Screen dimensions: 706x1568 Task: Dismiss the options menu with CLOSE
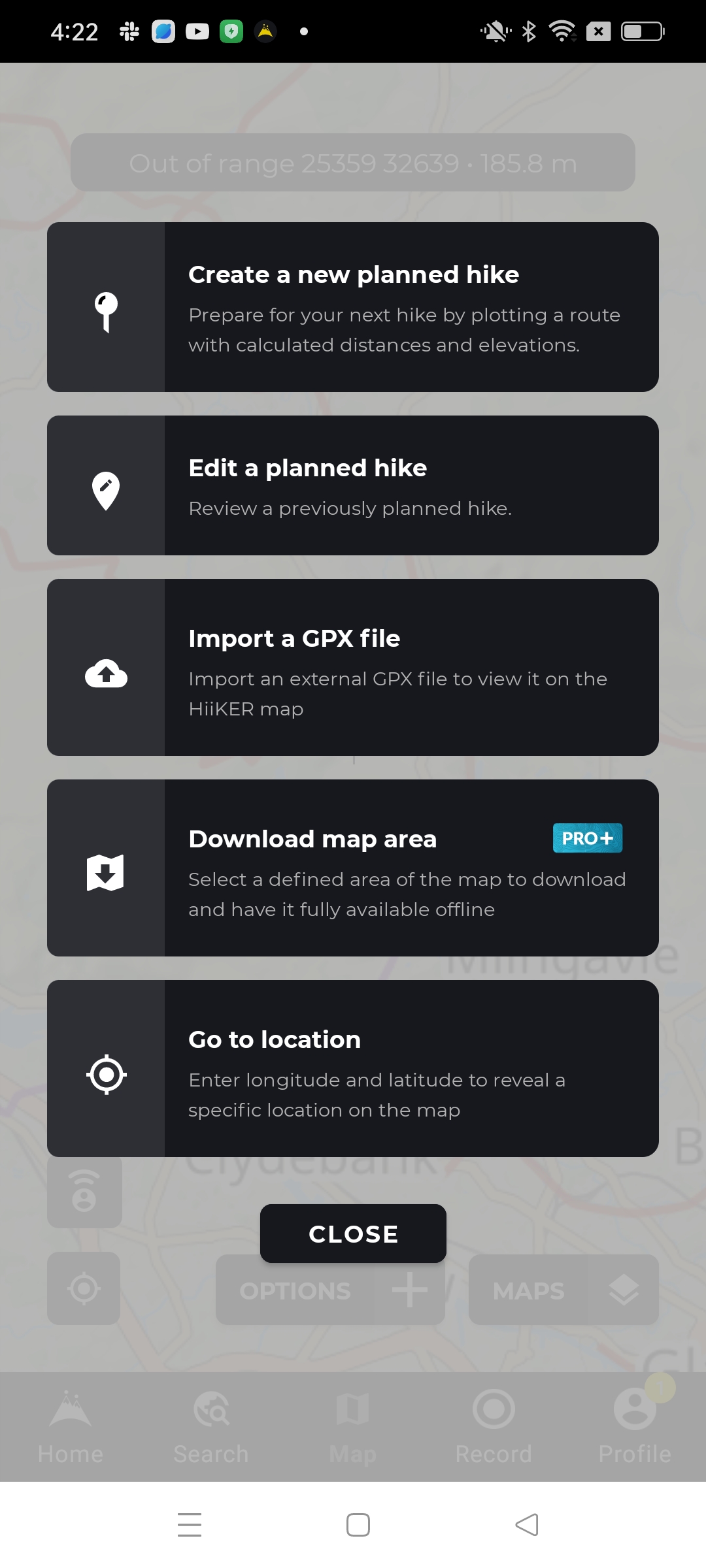point(353,1233)
